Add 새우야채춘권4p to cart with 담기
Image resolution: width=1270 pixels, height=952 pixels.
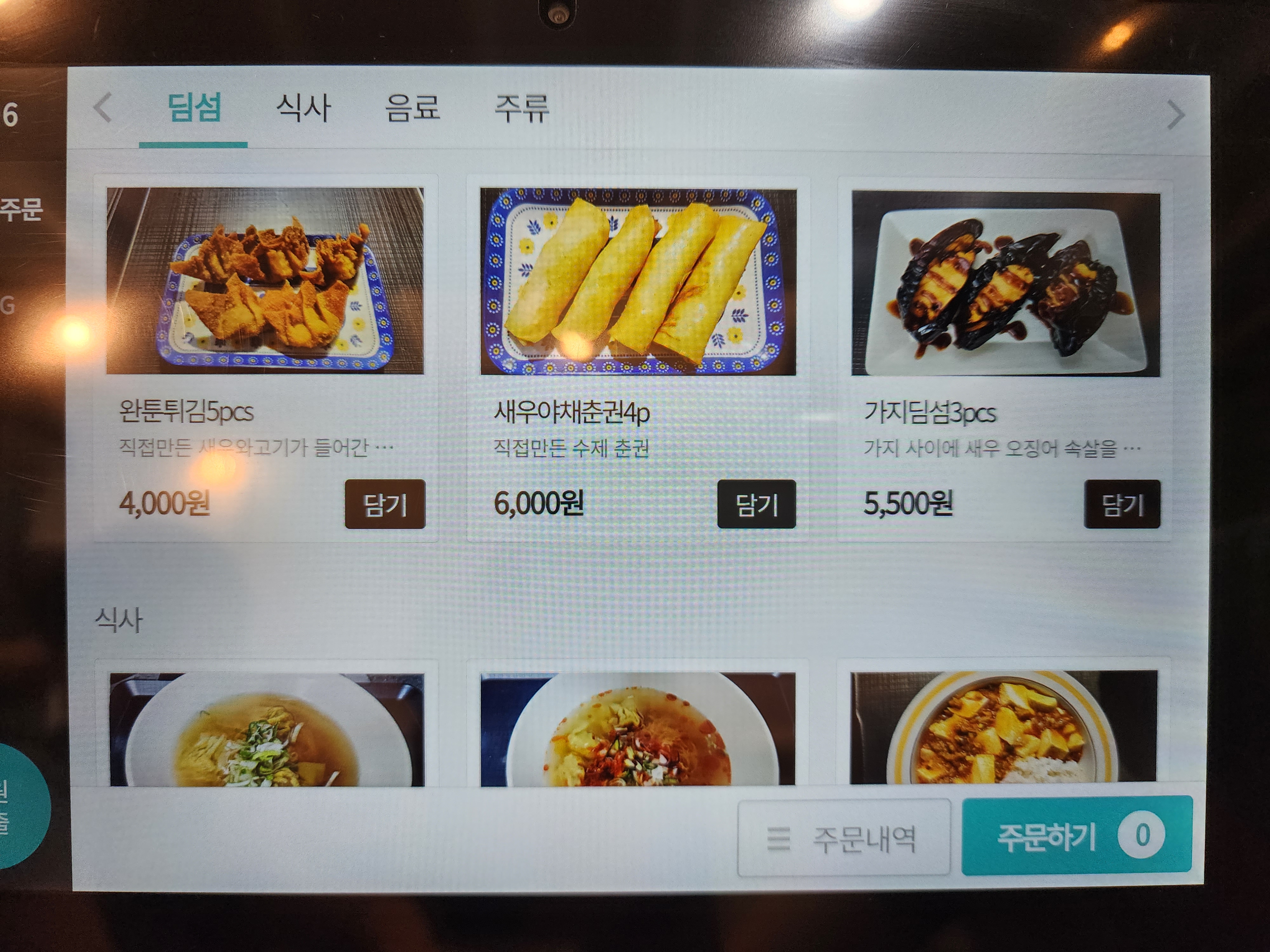point(756,505)
